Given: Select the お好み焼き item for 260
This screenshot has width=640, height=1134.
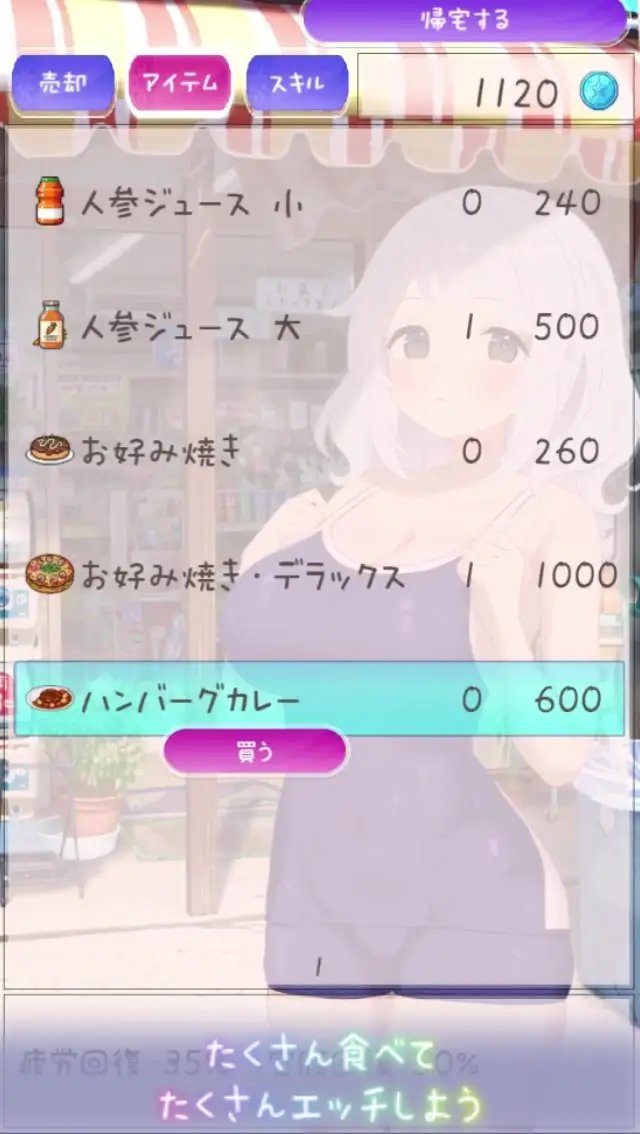Looking at the screenshot, I should coord(318,452).
